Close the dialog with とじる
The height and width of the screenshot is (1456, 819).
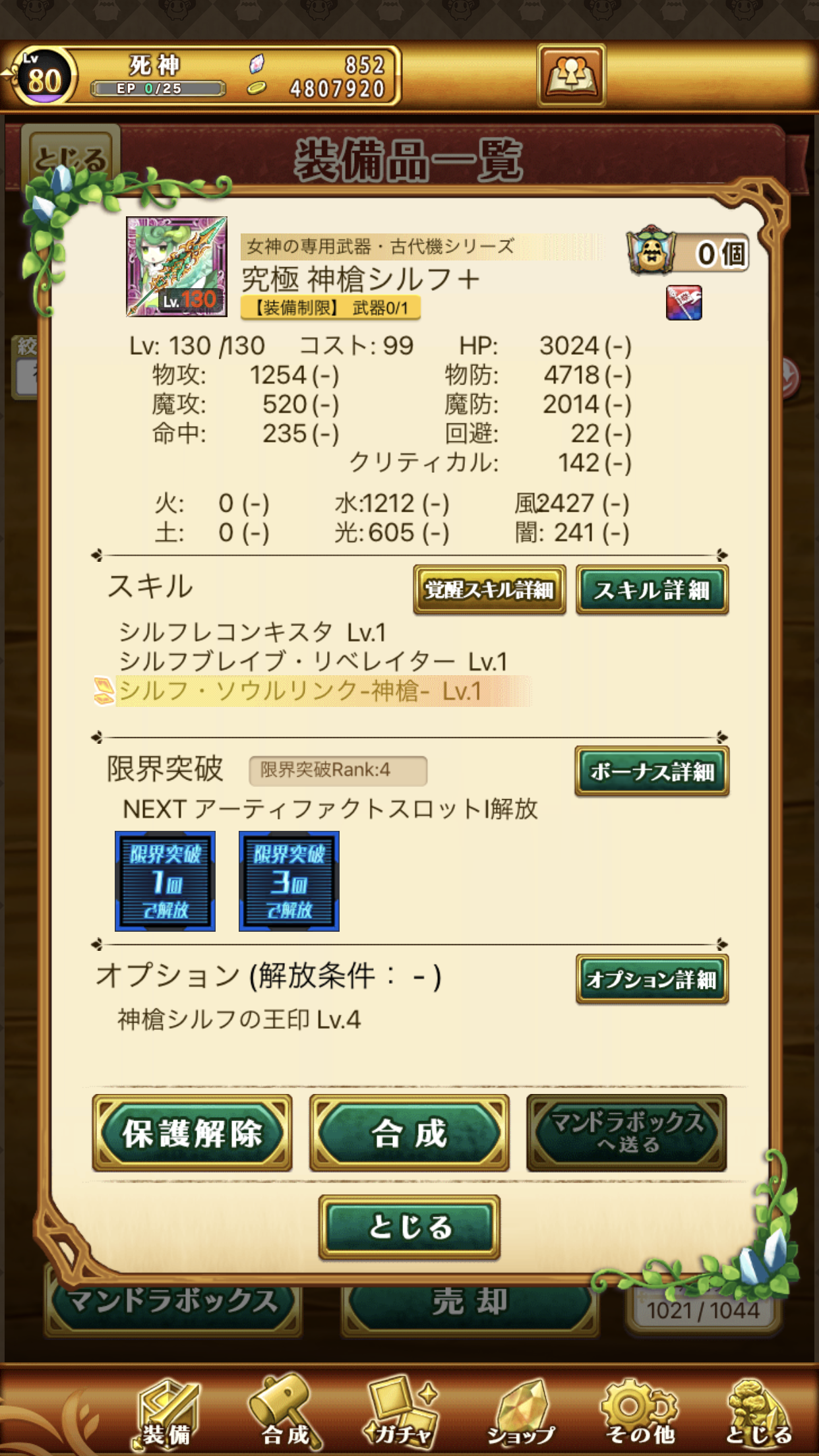pos(409,1227)
